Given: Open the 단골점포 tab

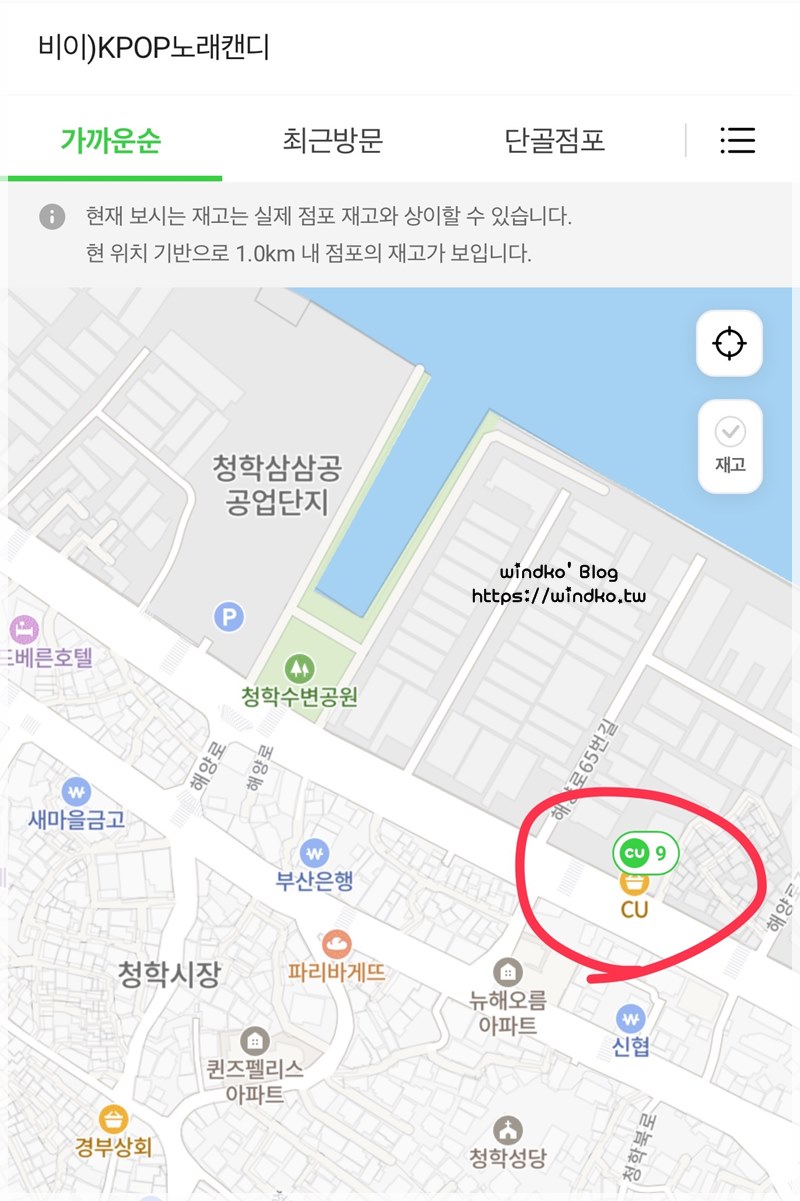Looking at the screenshot, I should pos(555,141).
